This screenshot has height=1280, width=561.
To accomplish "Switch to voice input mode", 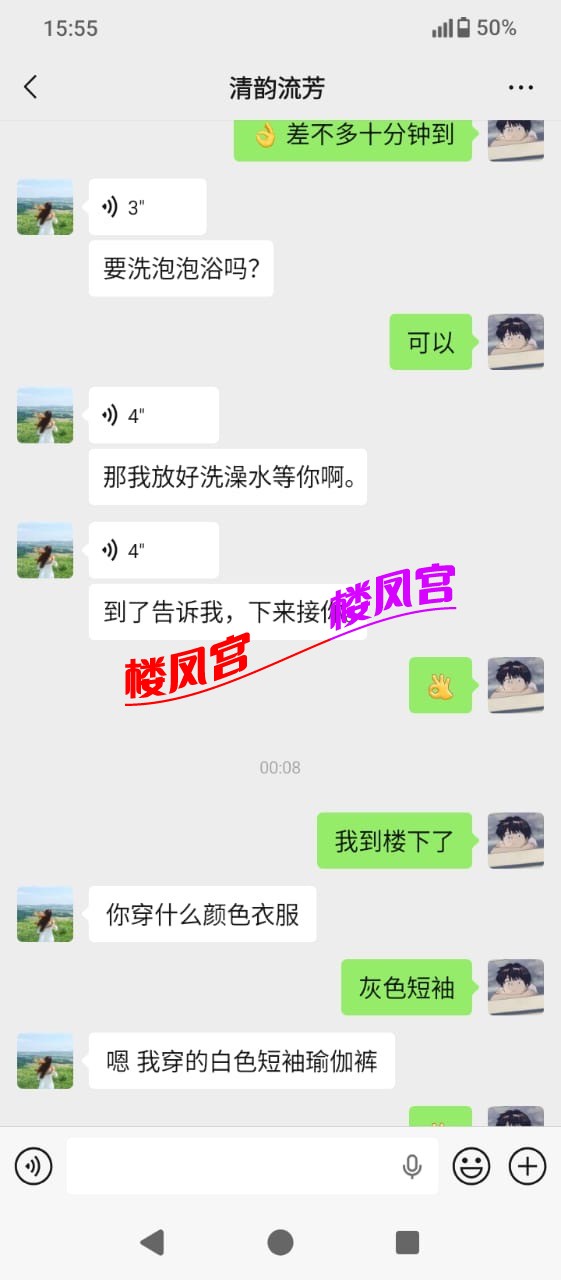I will pos(33,1165).
